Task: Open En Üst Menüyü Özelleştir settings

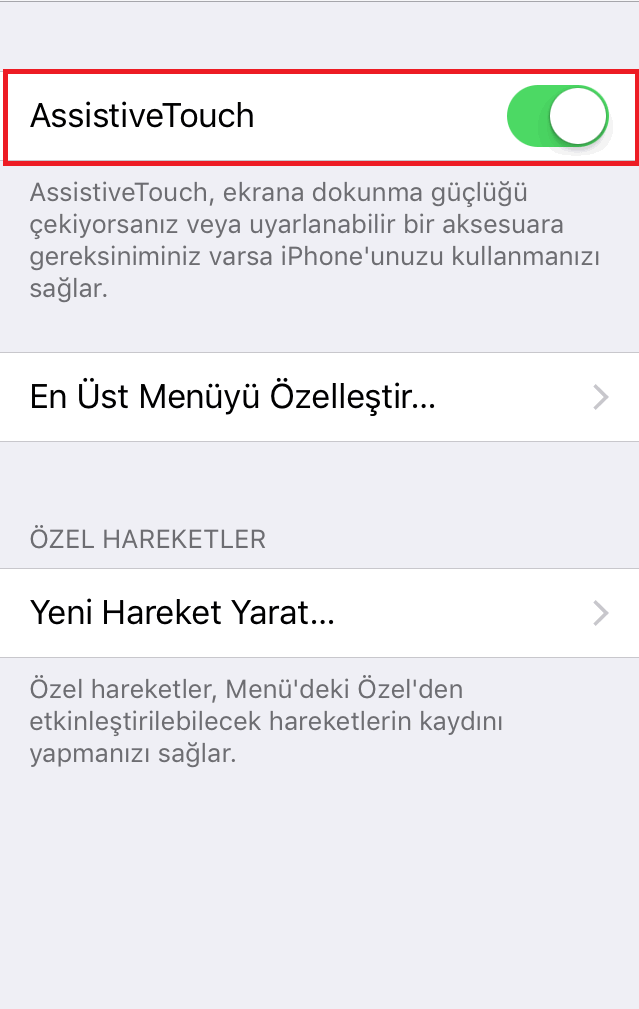Action: click(319, 397)
